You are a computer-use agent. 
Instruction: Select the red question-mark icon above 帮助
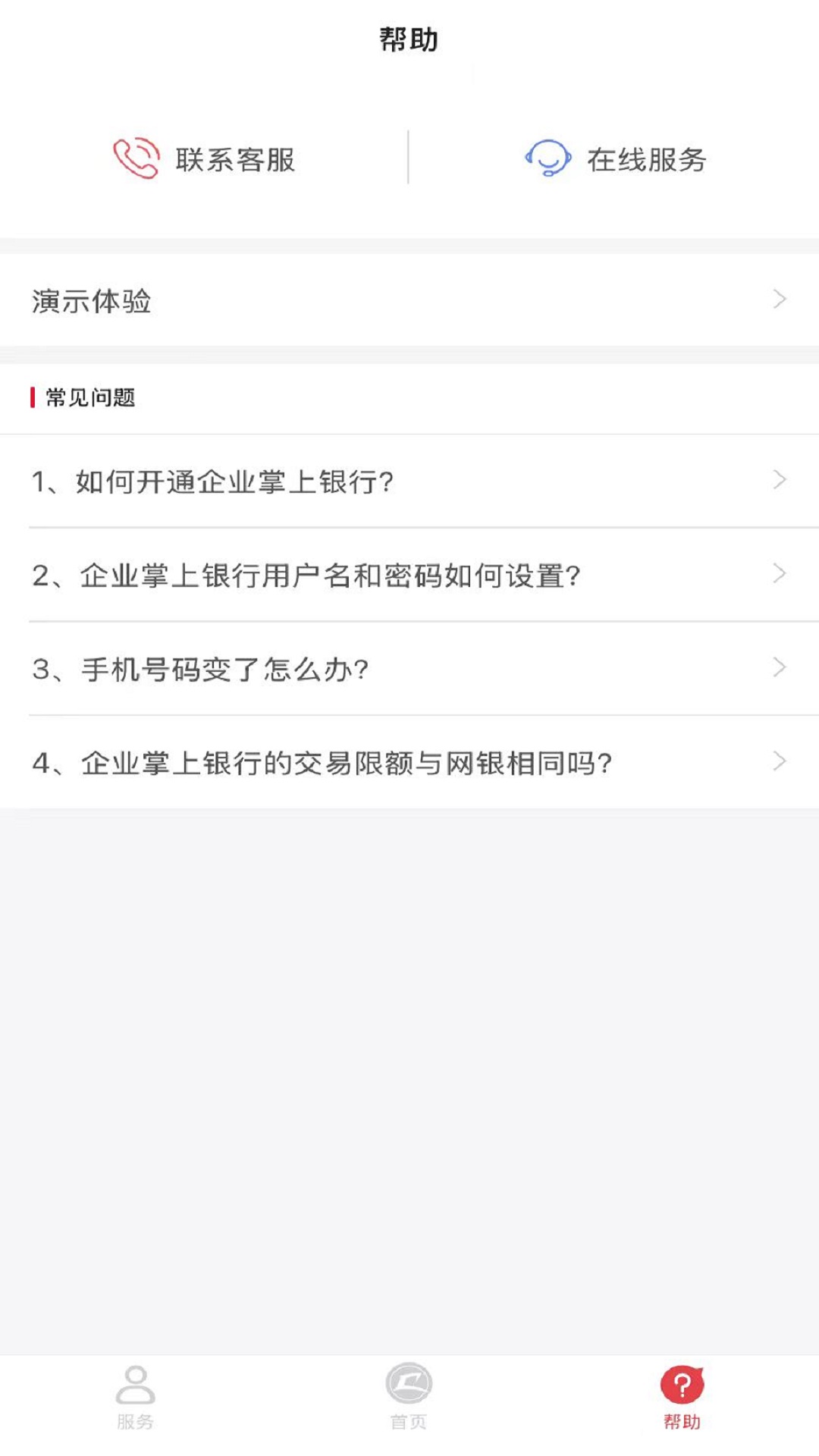tap(684, 1382)
